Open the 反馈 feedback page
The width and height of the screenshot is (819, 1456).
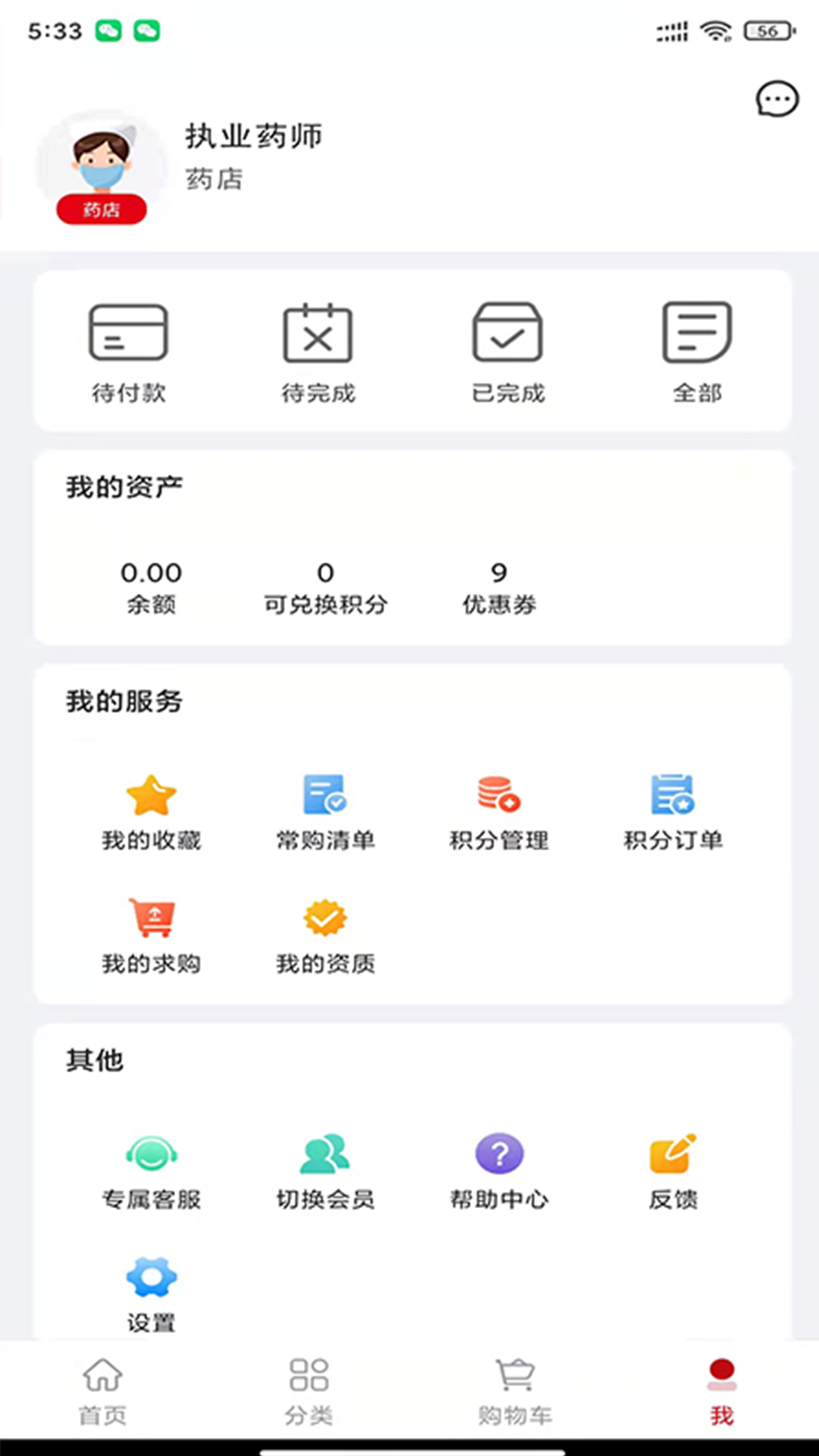pyautogui.click(x=671, y=1168)
